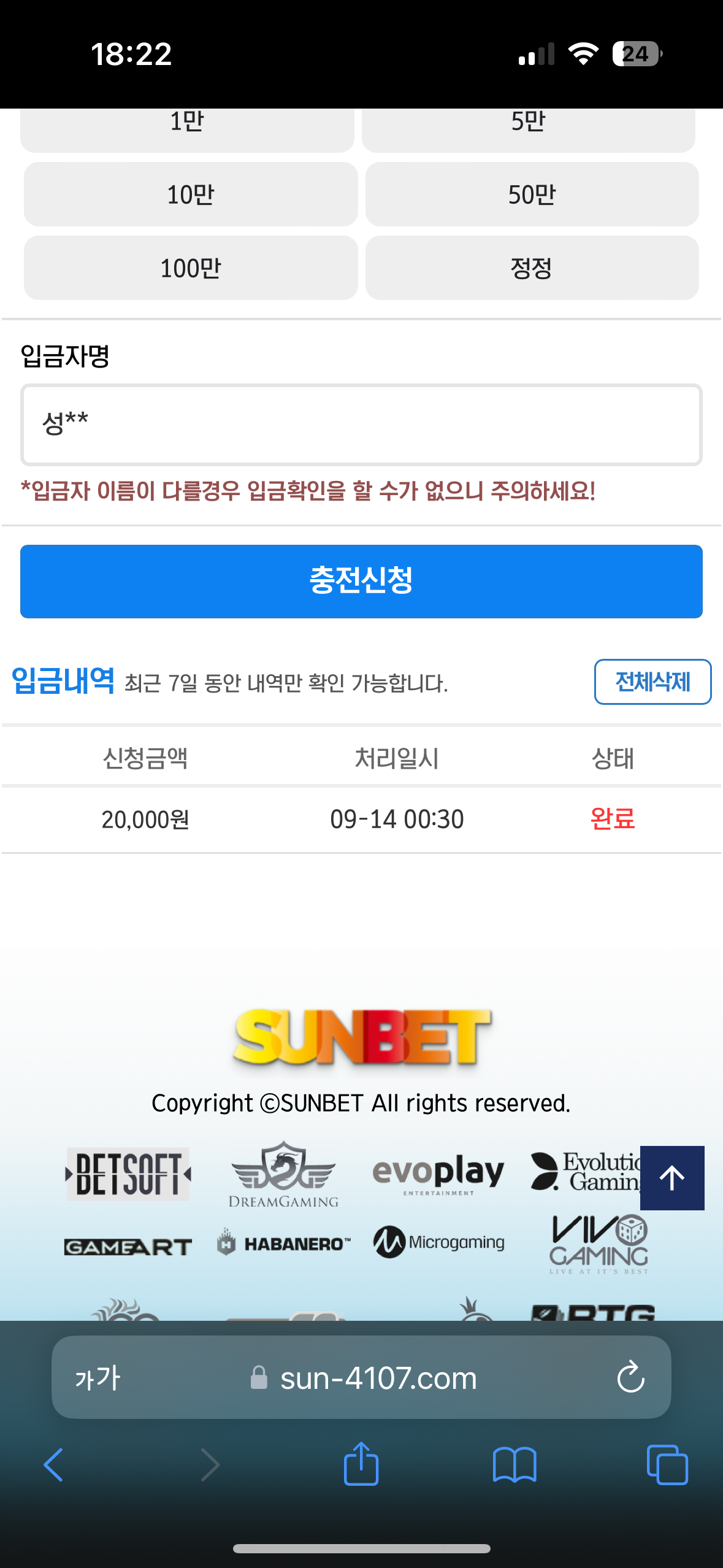Viewport: 723px width, 1568px height.
Task: Tap the 정정 correction button
Action: [x=532, y=268]
